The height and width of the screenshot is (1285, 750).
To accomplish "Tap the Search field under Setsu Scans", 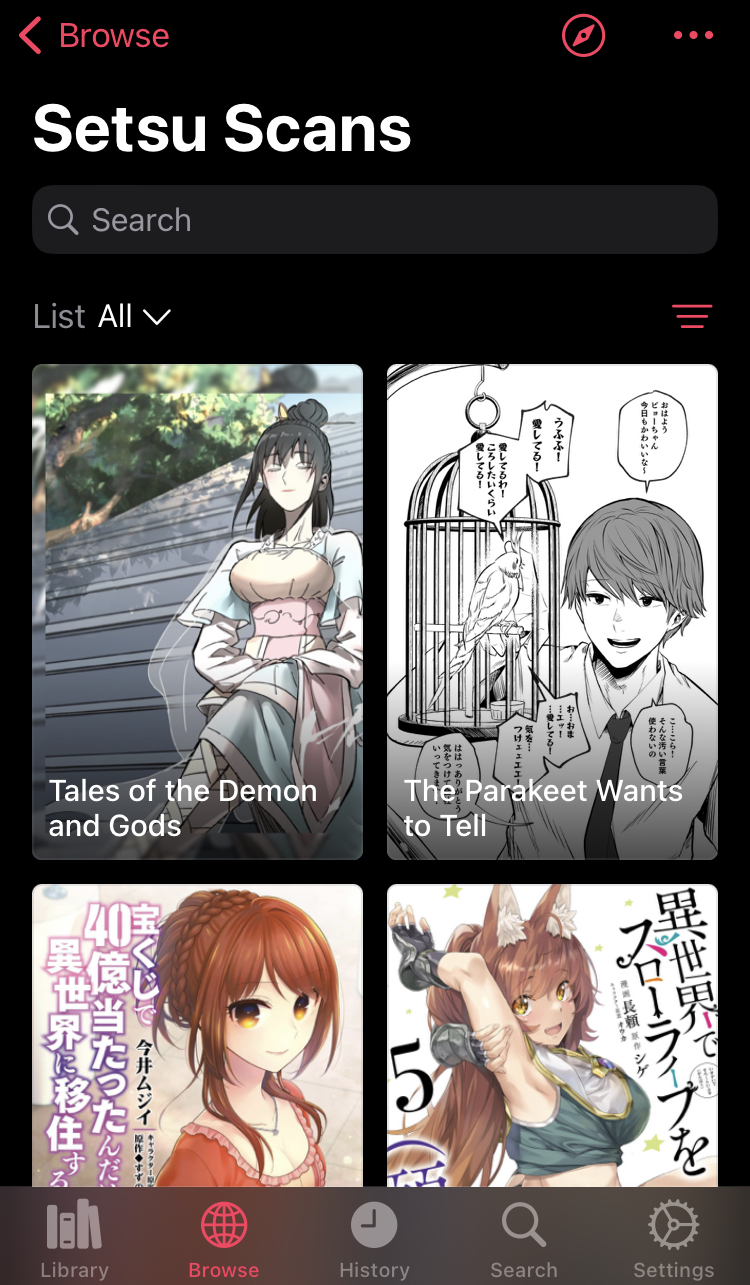I will click(x=375, y=220).
